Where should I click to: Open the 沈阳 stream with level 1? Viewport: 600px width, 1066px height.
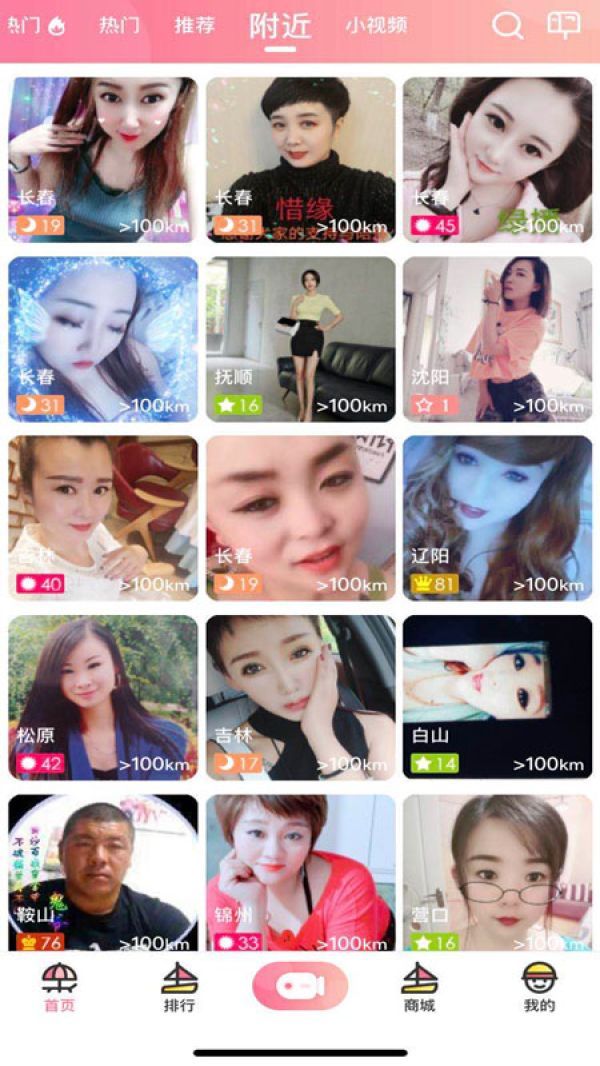497,339
